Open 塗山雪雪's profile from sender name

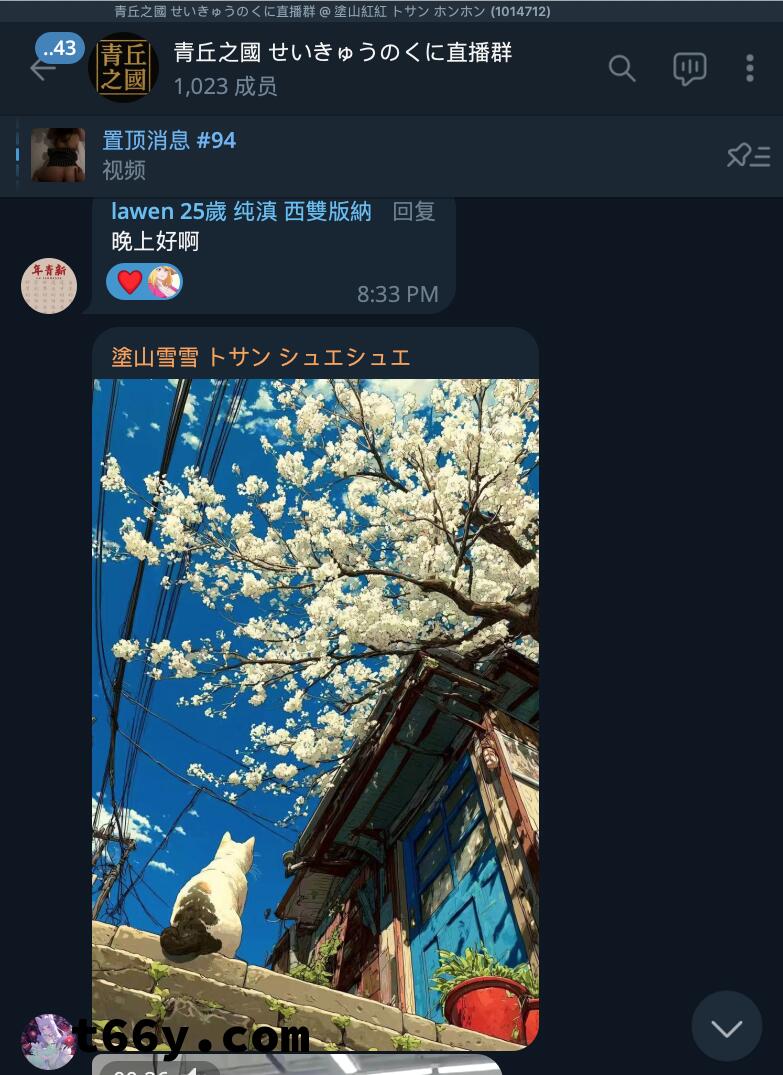click(x=260, y=357)
